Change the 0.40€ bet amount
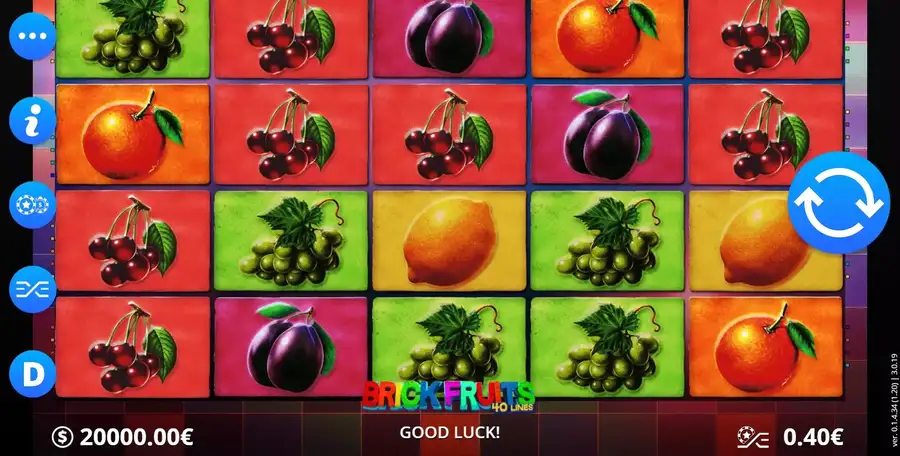Image resolution: width=900 pixels, height=456 pixels. (x=812, y=436)
